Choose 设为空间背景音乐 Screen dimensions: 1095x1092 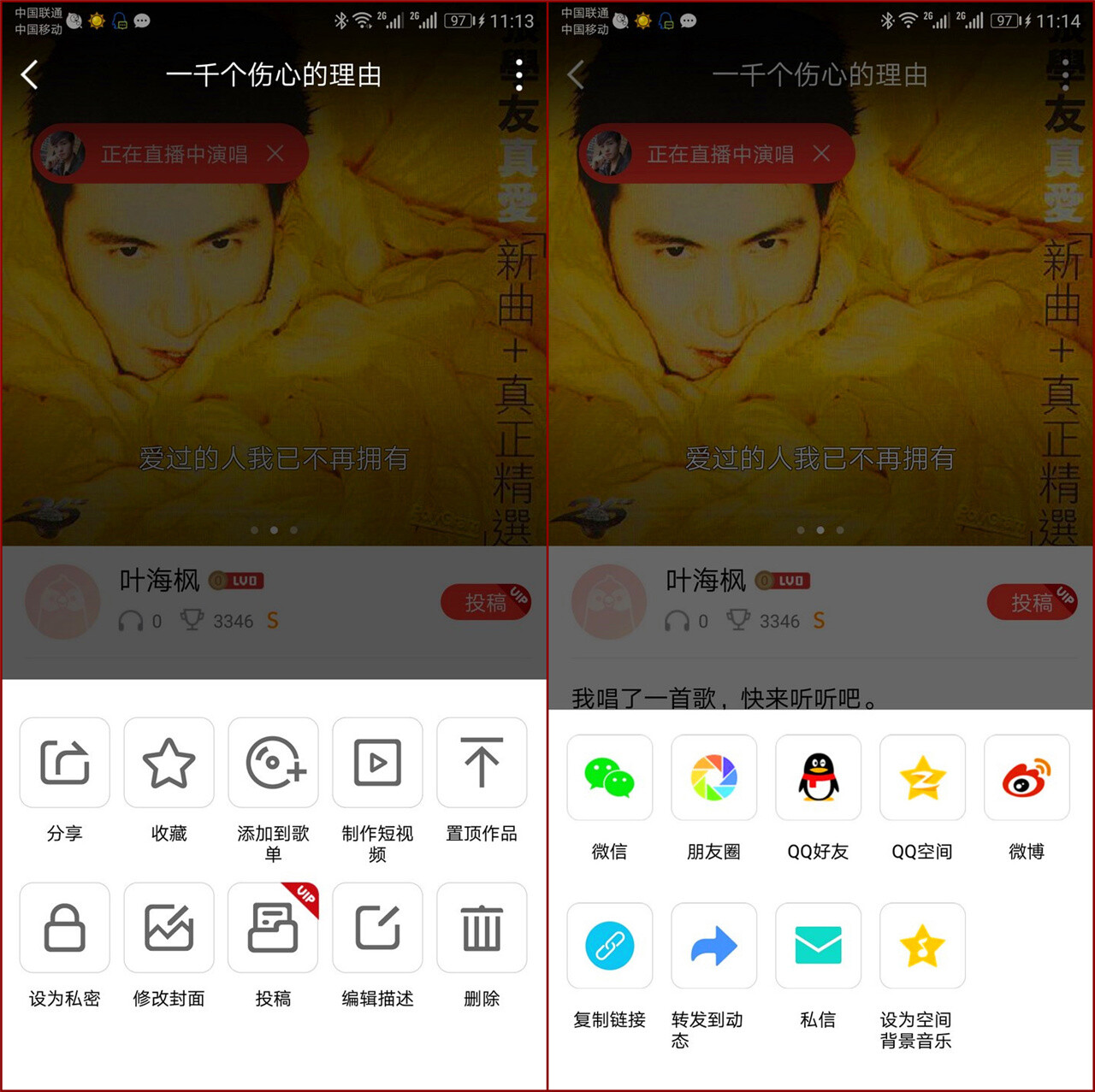922,946
